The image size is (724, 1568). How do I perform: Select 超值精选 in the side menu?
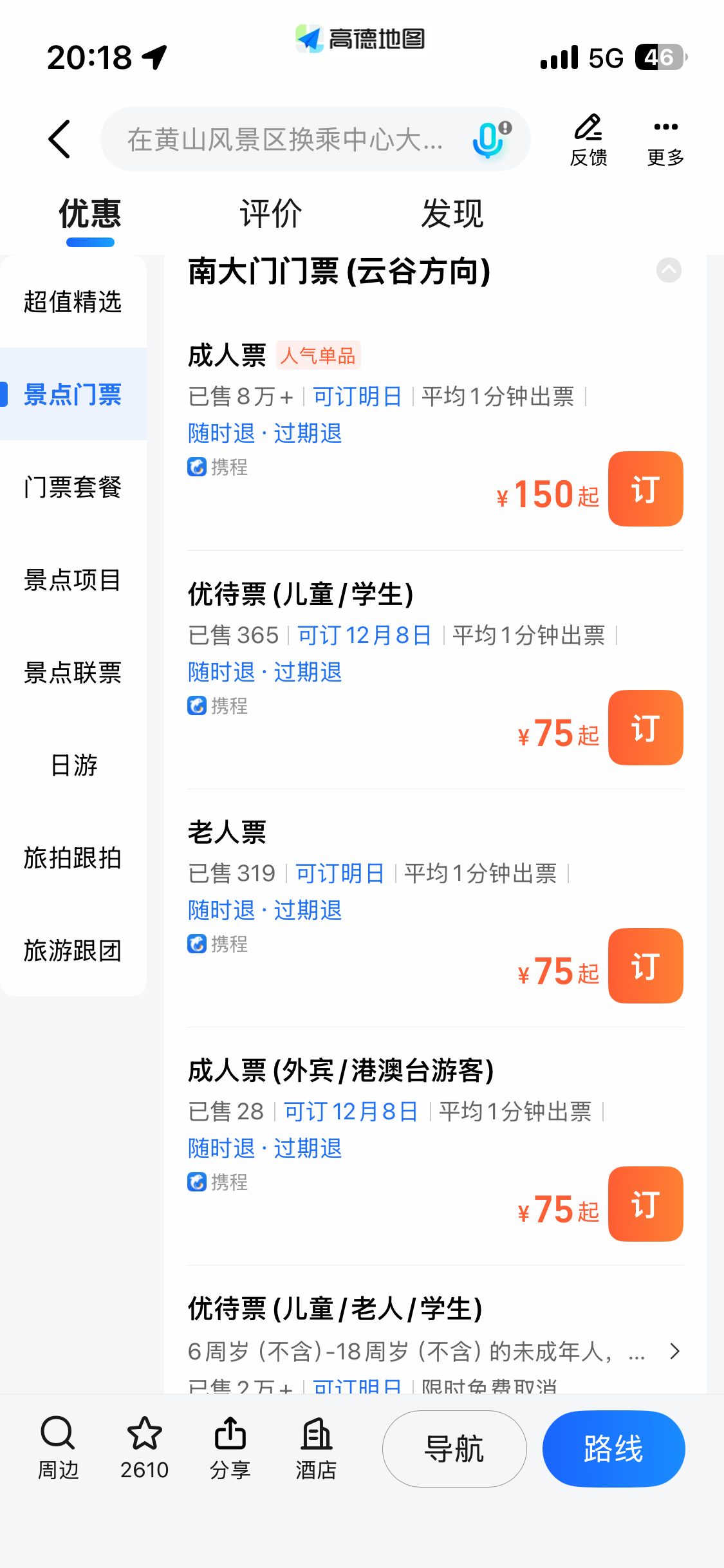point(73,301)
